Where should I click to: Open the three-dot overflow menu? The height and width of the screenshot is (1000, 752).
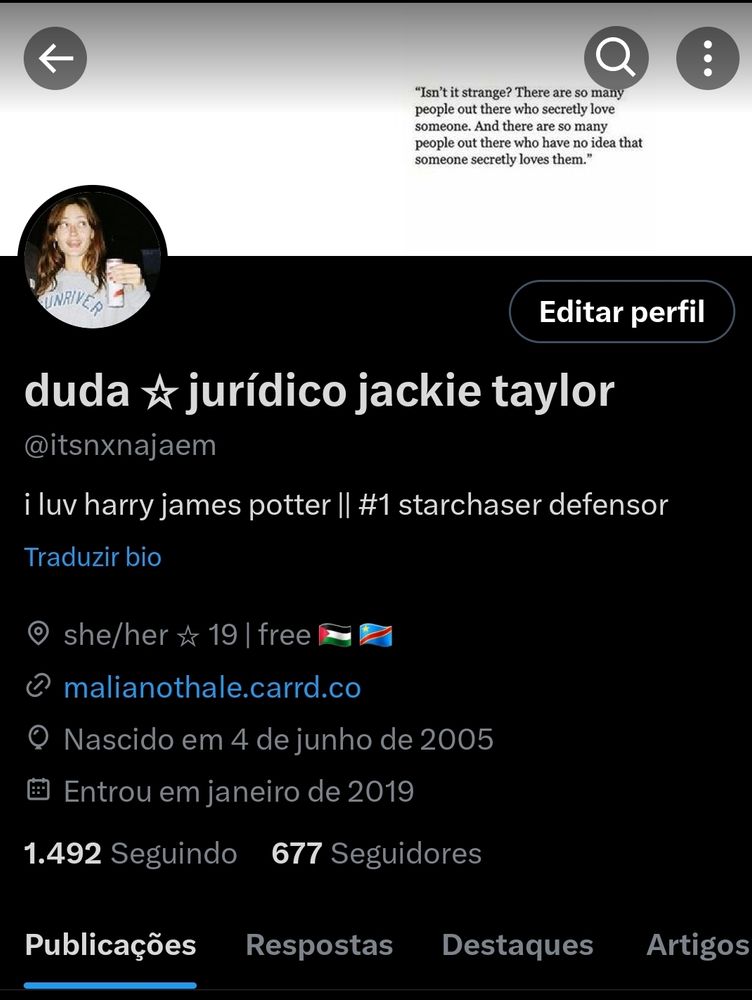tap(707, 58)
